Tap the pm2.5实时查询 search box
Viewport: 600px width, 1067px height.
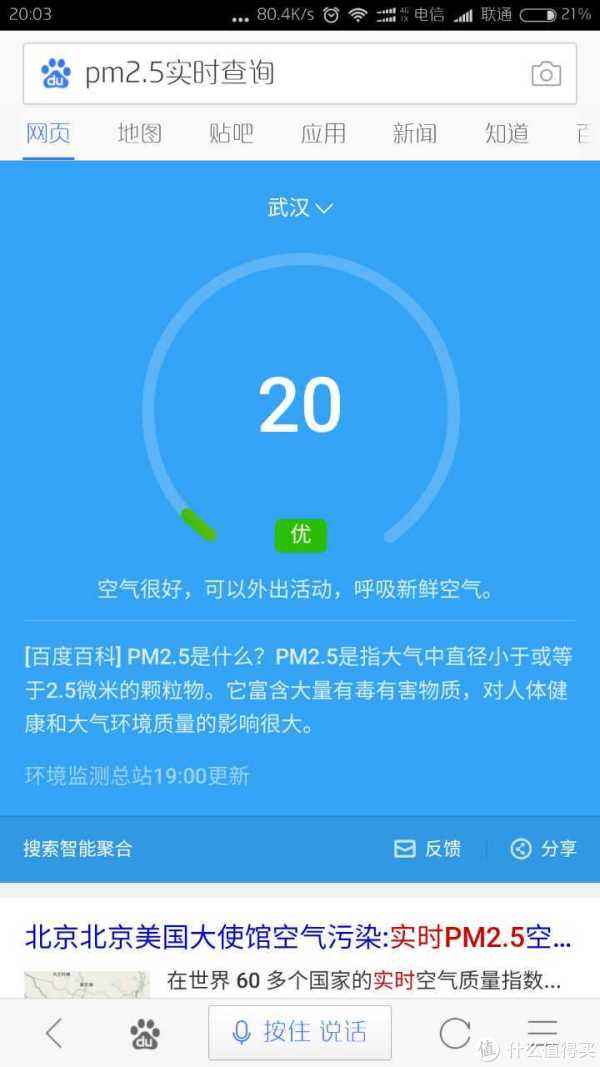pos(280,73)
